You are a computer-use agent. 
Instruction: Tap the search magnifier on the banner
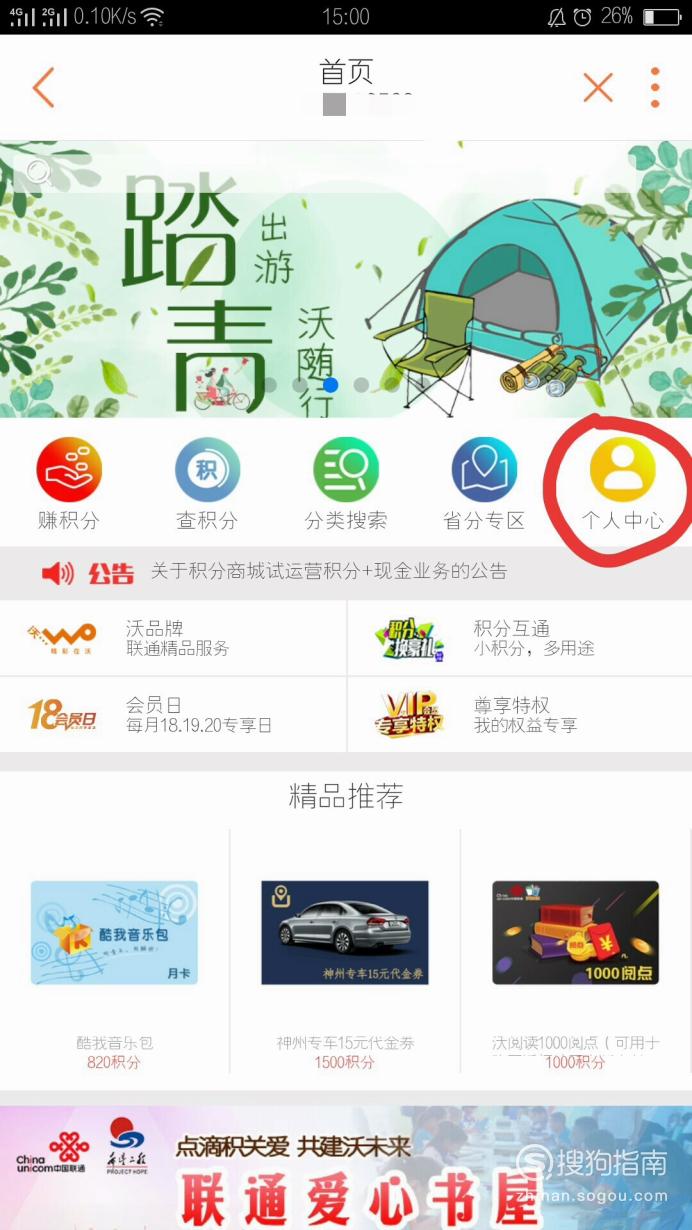pyautogui.click(x=40, y=172)
